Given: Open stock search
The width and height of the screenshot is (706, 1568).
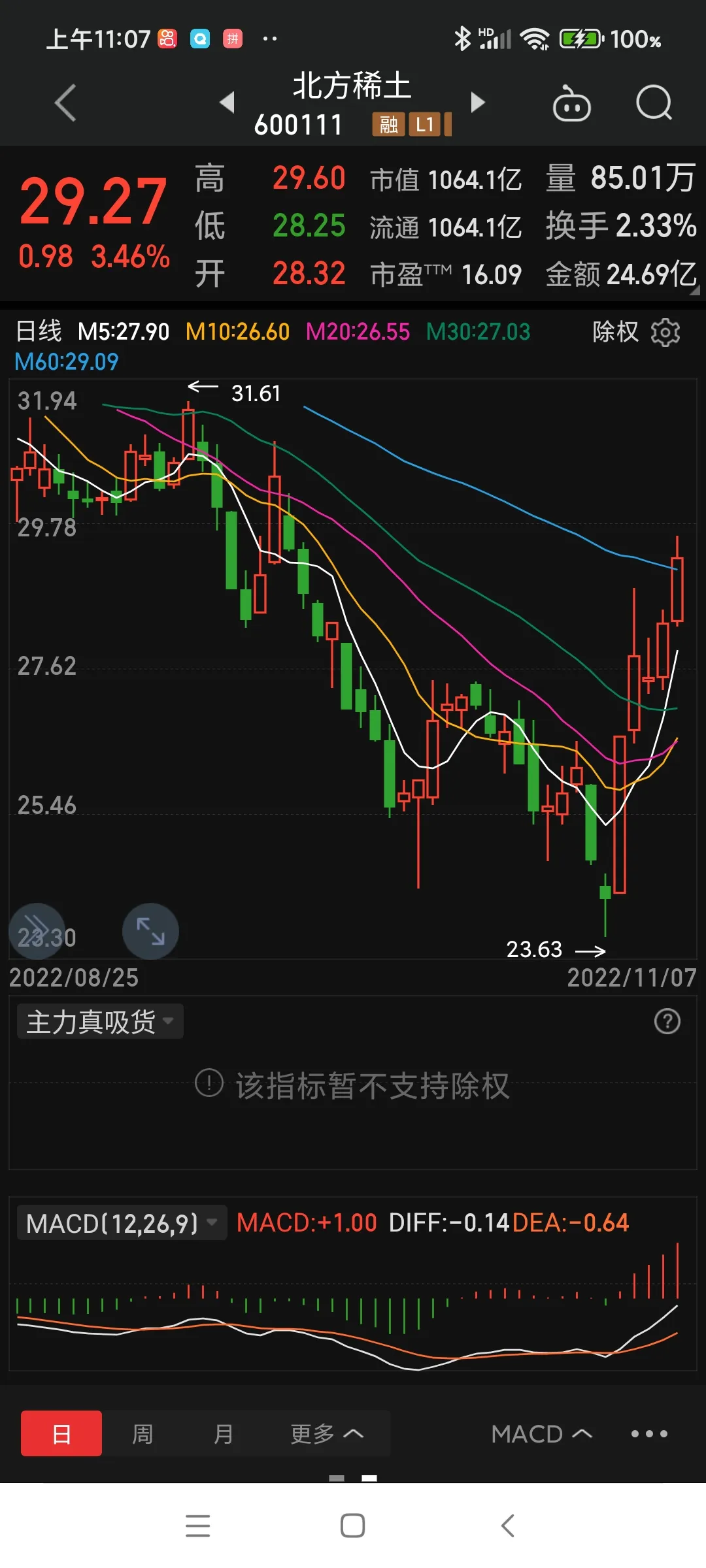Looking at the screenshot, I should pyautogui.click(x=654, y=103).
